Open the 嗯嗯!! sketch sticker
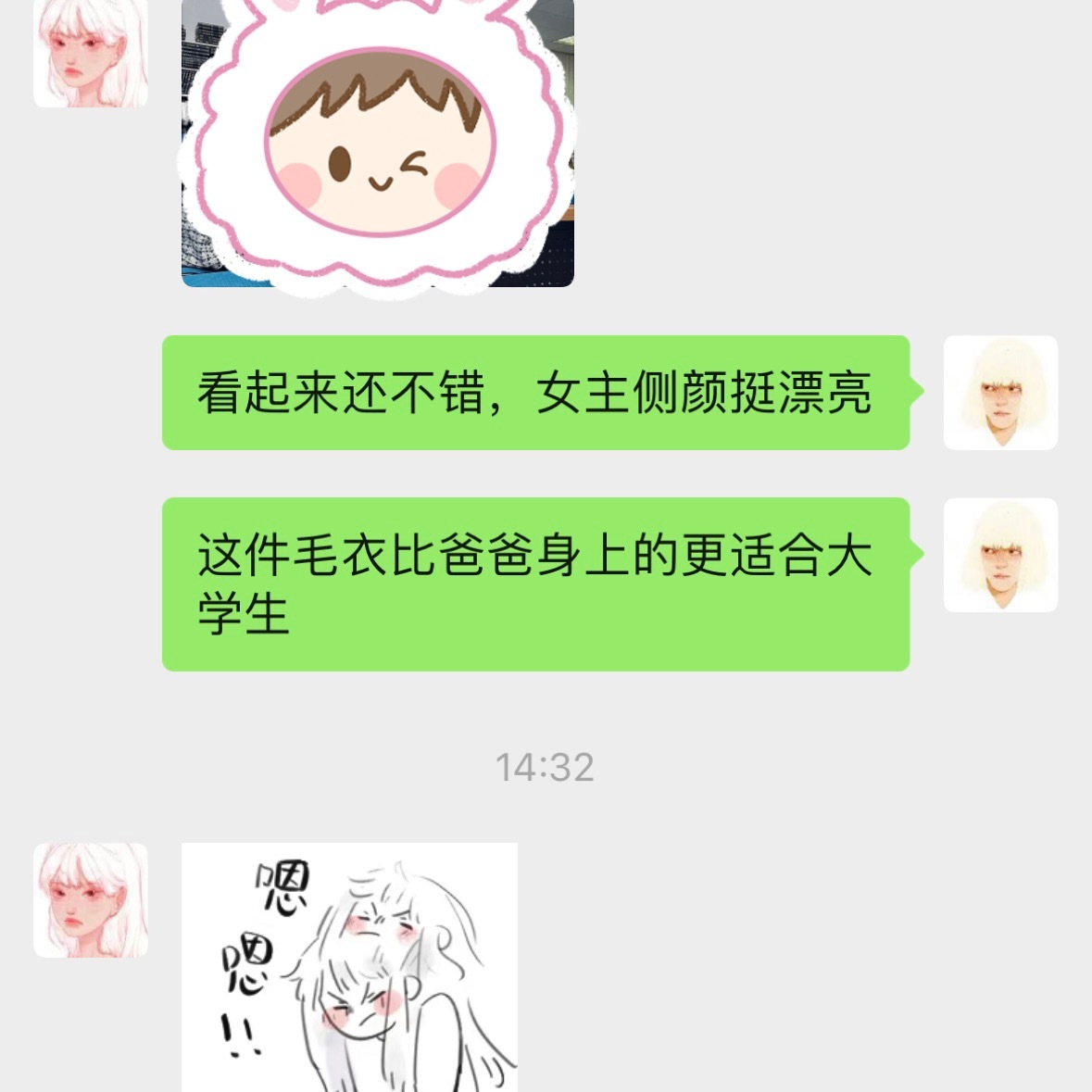Viewport: 1092px width, 1092px height. tap(349, 968)
